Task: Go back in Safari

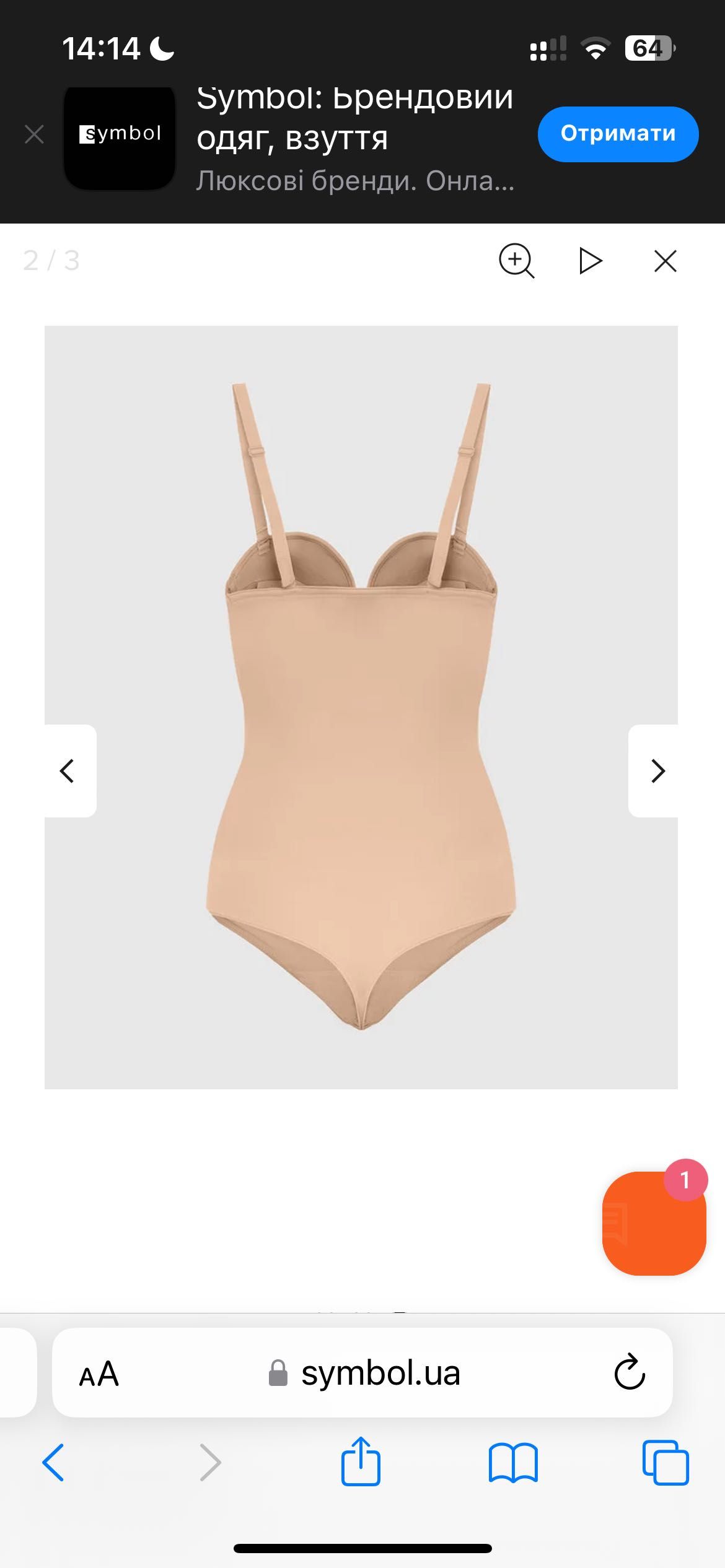Action: tap(53, 1463)
